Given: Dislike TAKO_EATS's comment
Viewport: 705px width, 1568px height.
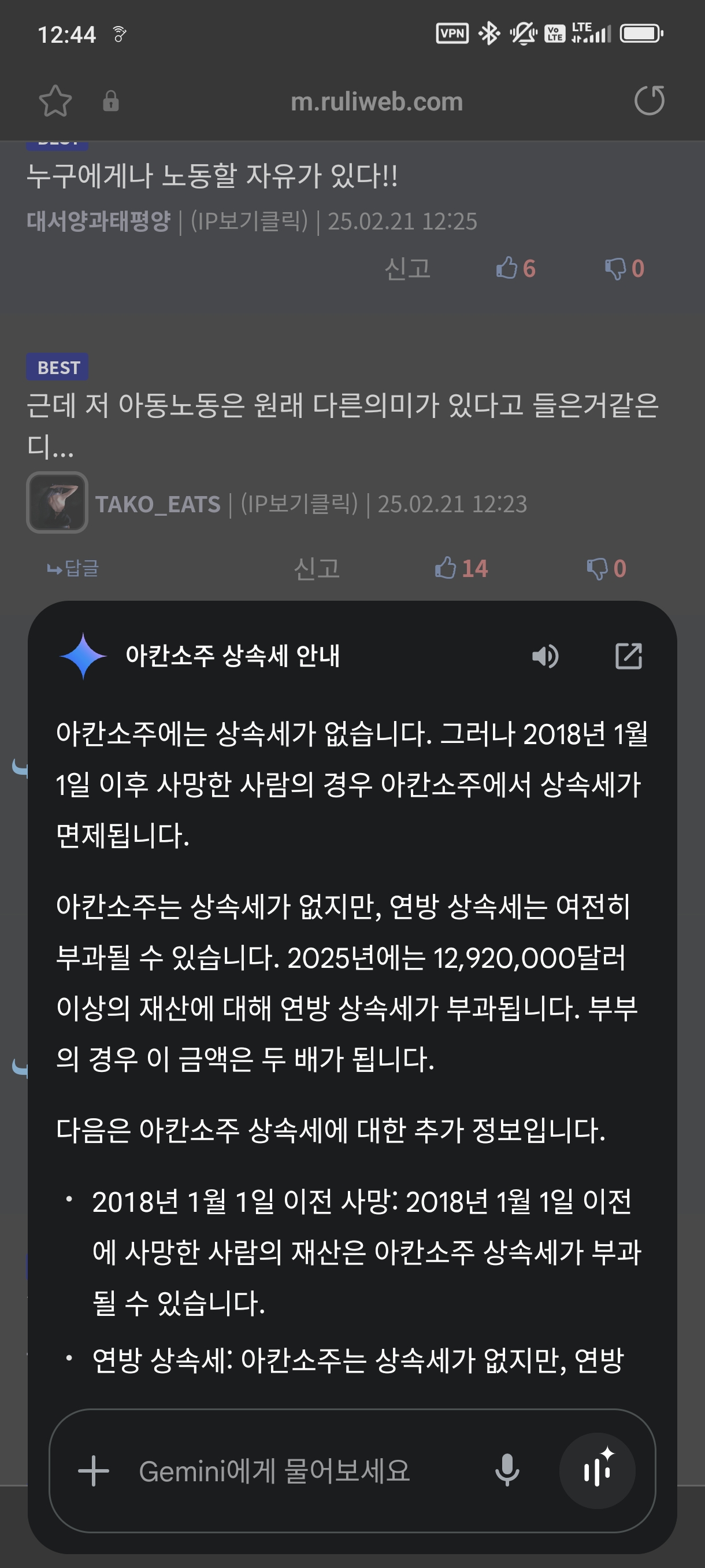Looking at the screenshot, I should click(606, 568).
